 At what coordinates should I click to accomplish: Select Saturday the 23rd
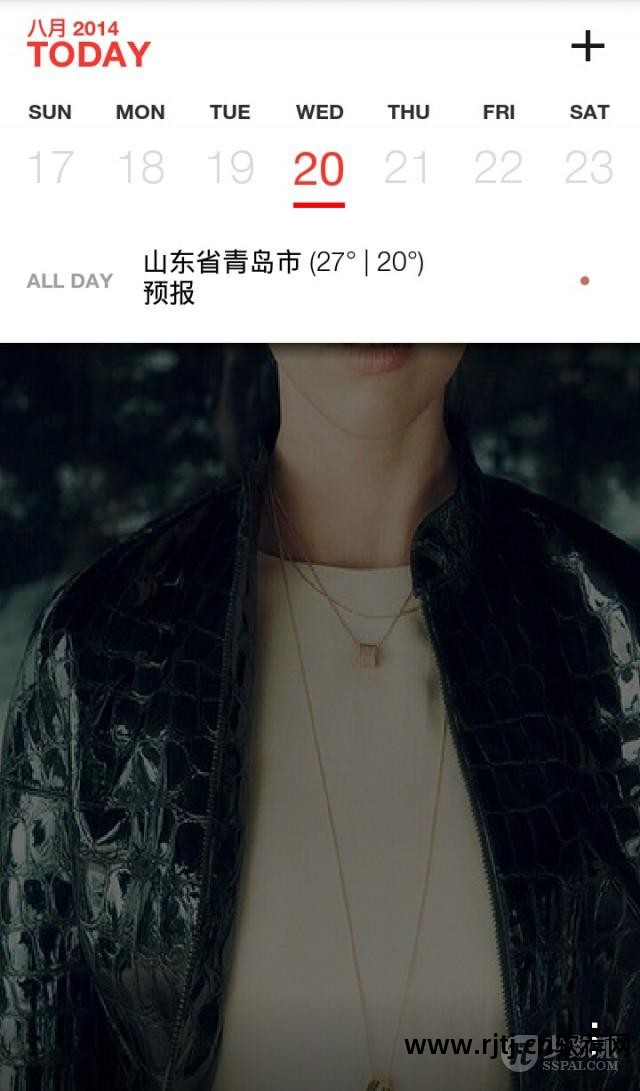[x=588, y=168]
